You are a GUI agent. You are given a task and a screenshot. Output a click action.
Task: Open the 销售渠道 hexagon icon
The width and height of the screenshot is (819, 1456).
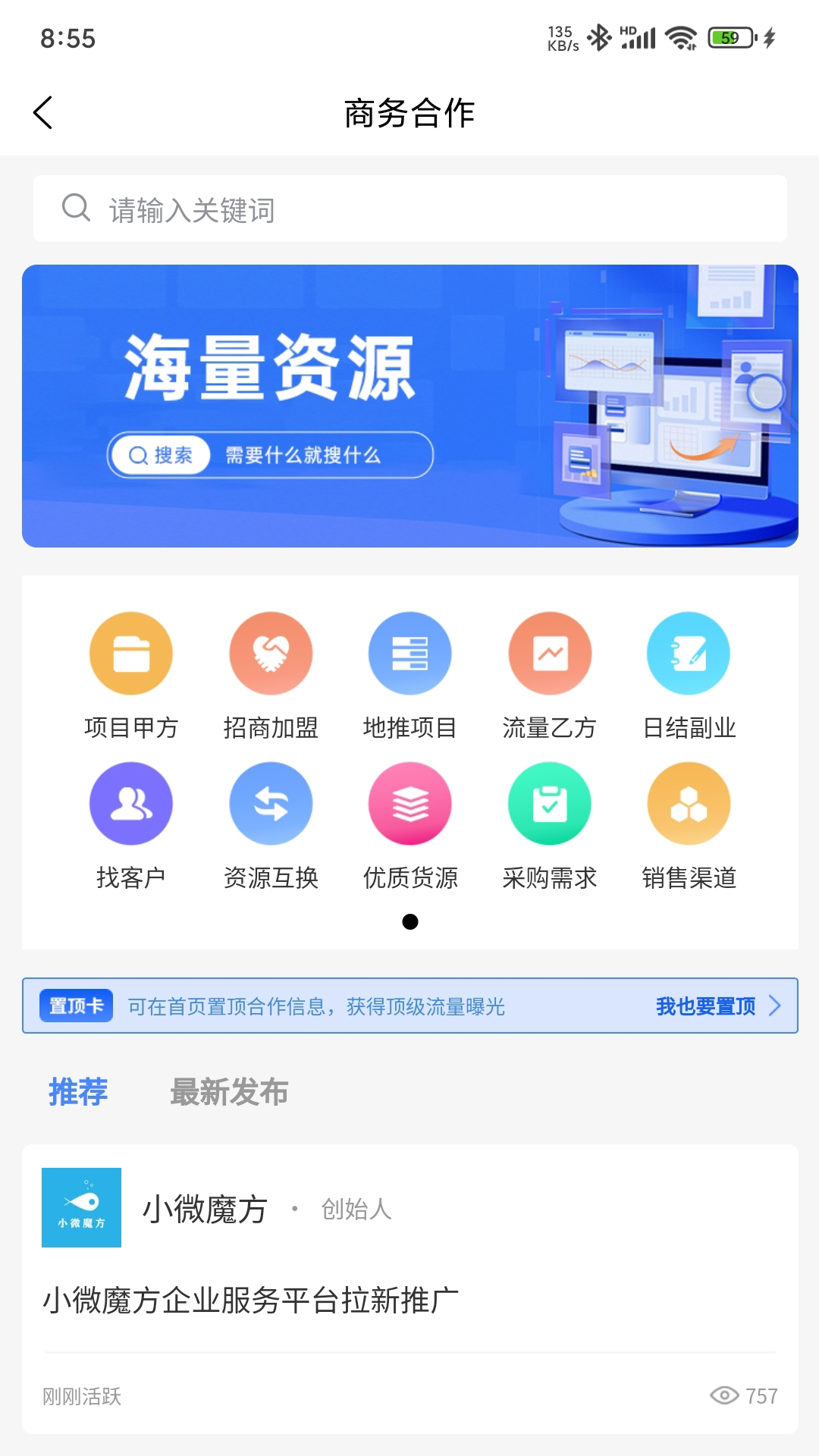coord(689,802)
